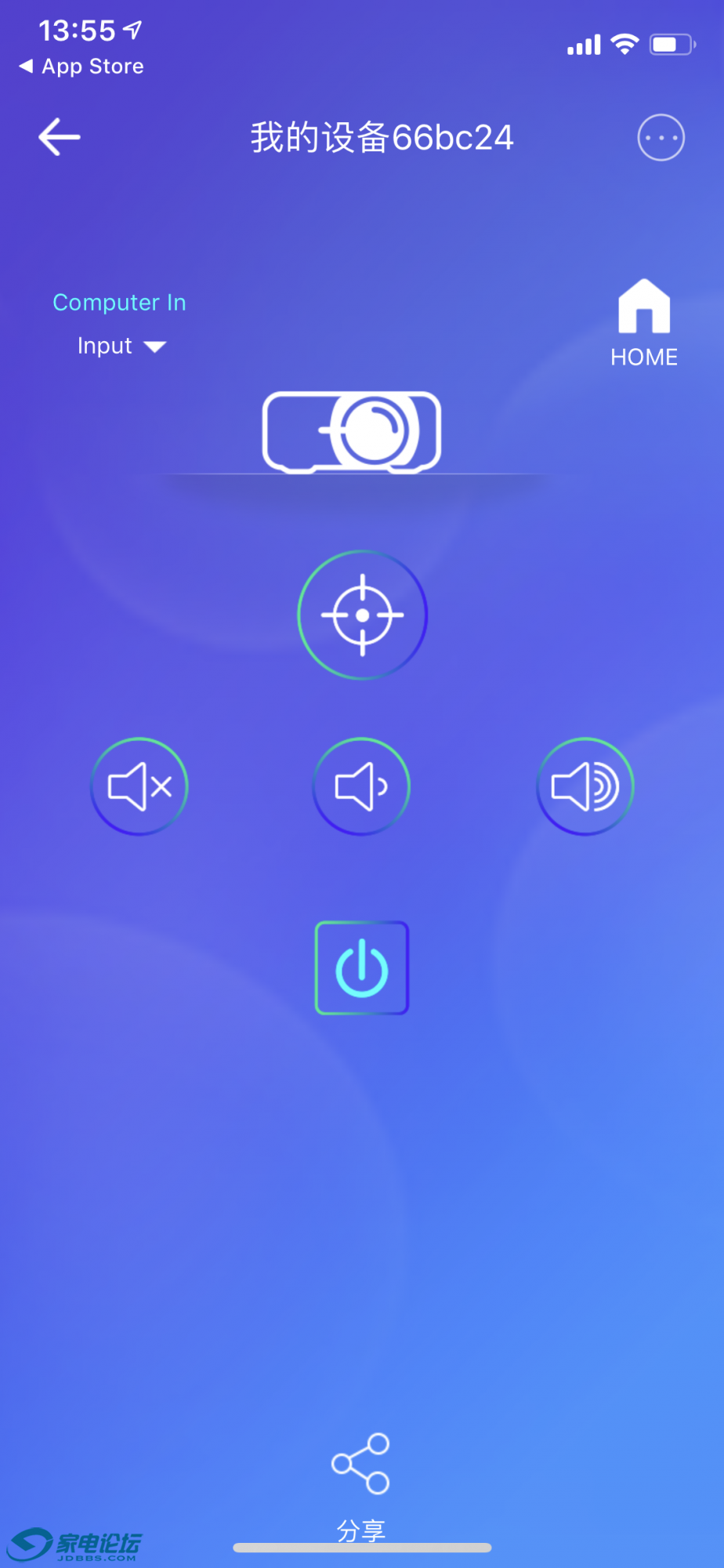Screen dimensions: 724x1568
Task: Mute the projector sound
Action: point(139,786)
